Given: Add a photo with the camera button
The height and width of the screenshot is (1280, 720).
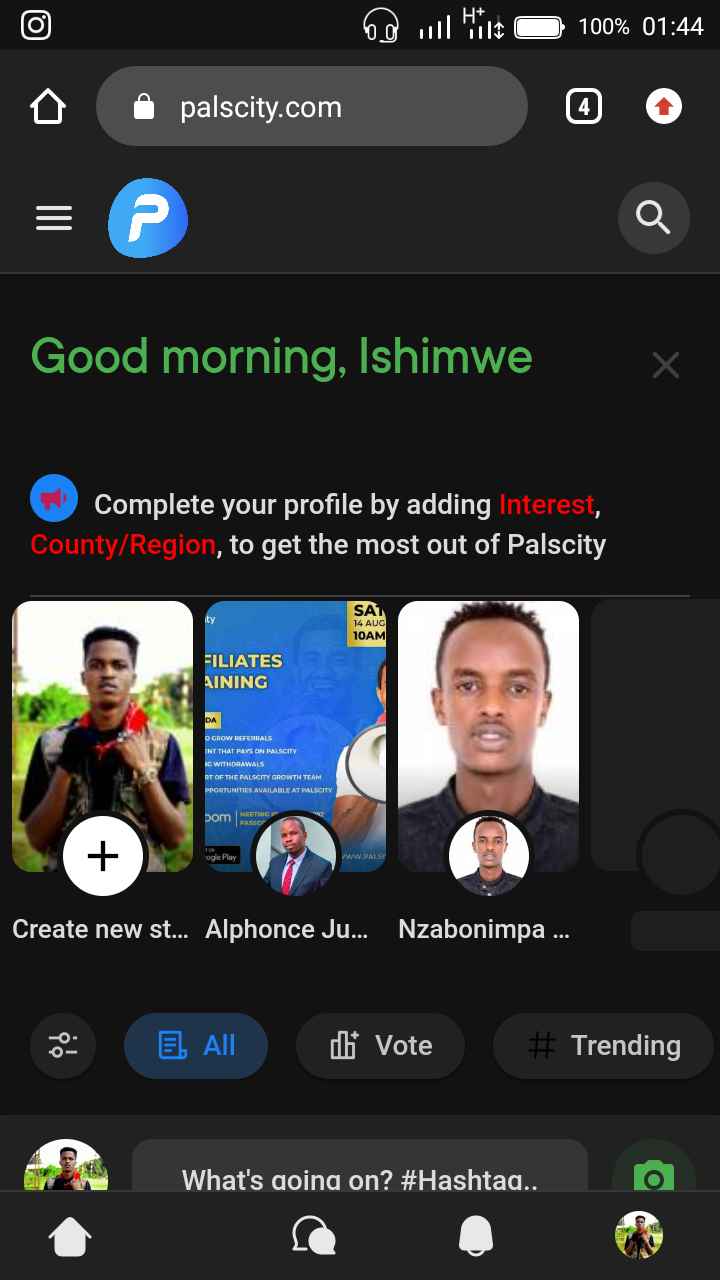Looking at the screenshot, I should pos(653,1172).
